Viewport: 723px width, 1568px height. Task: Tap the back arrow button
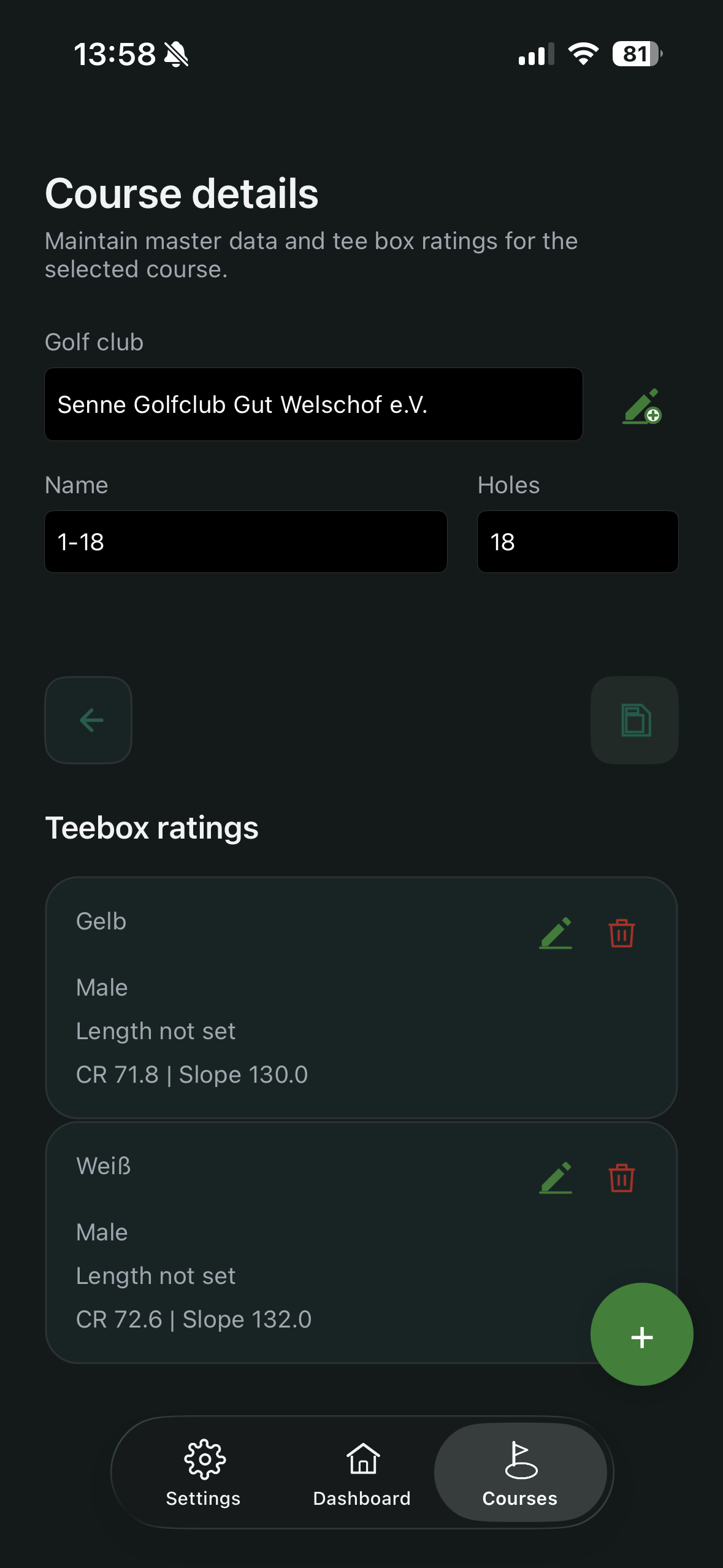(x=88, y=720)
